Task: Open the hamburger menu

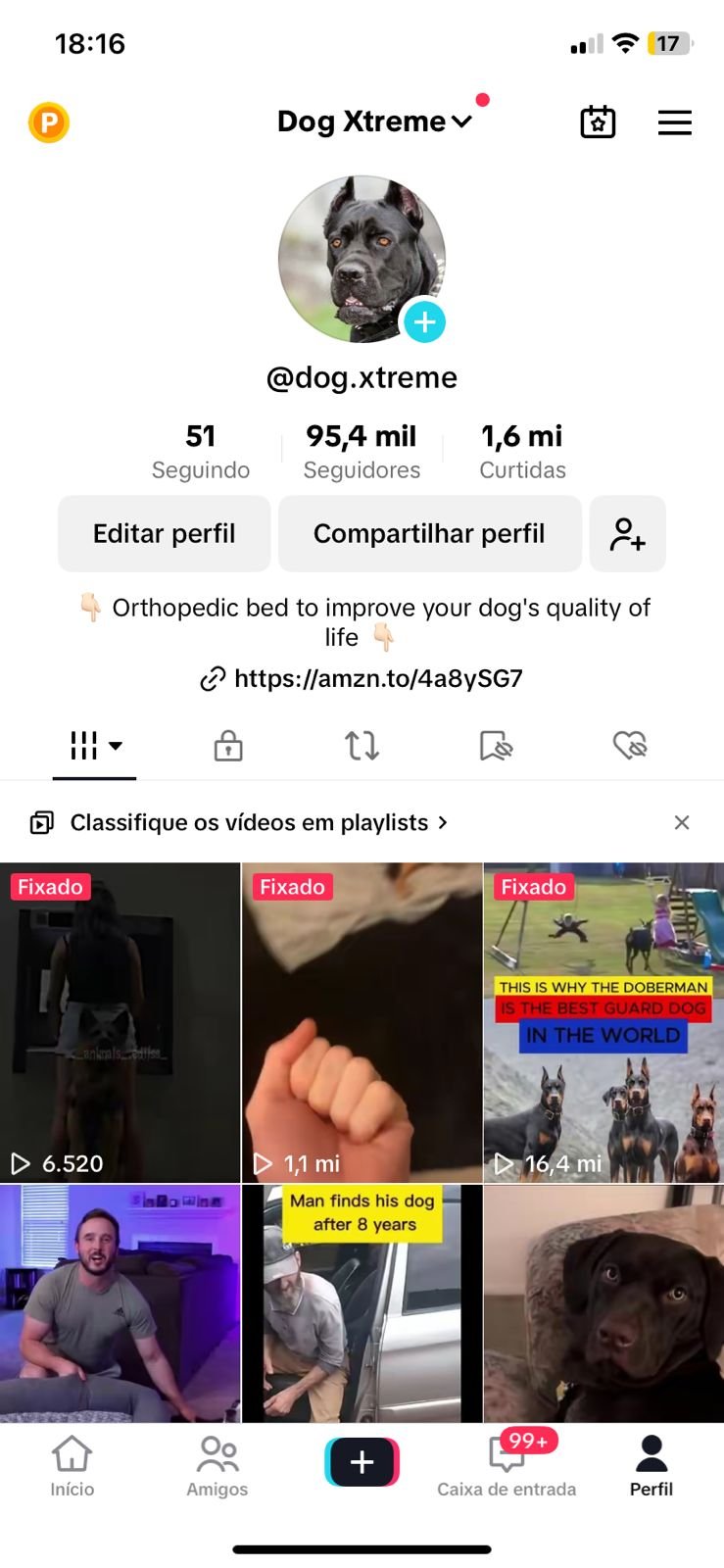Action: coord(674,122)
